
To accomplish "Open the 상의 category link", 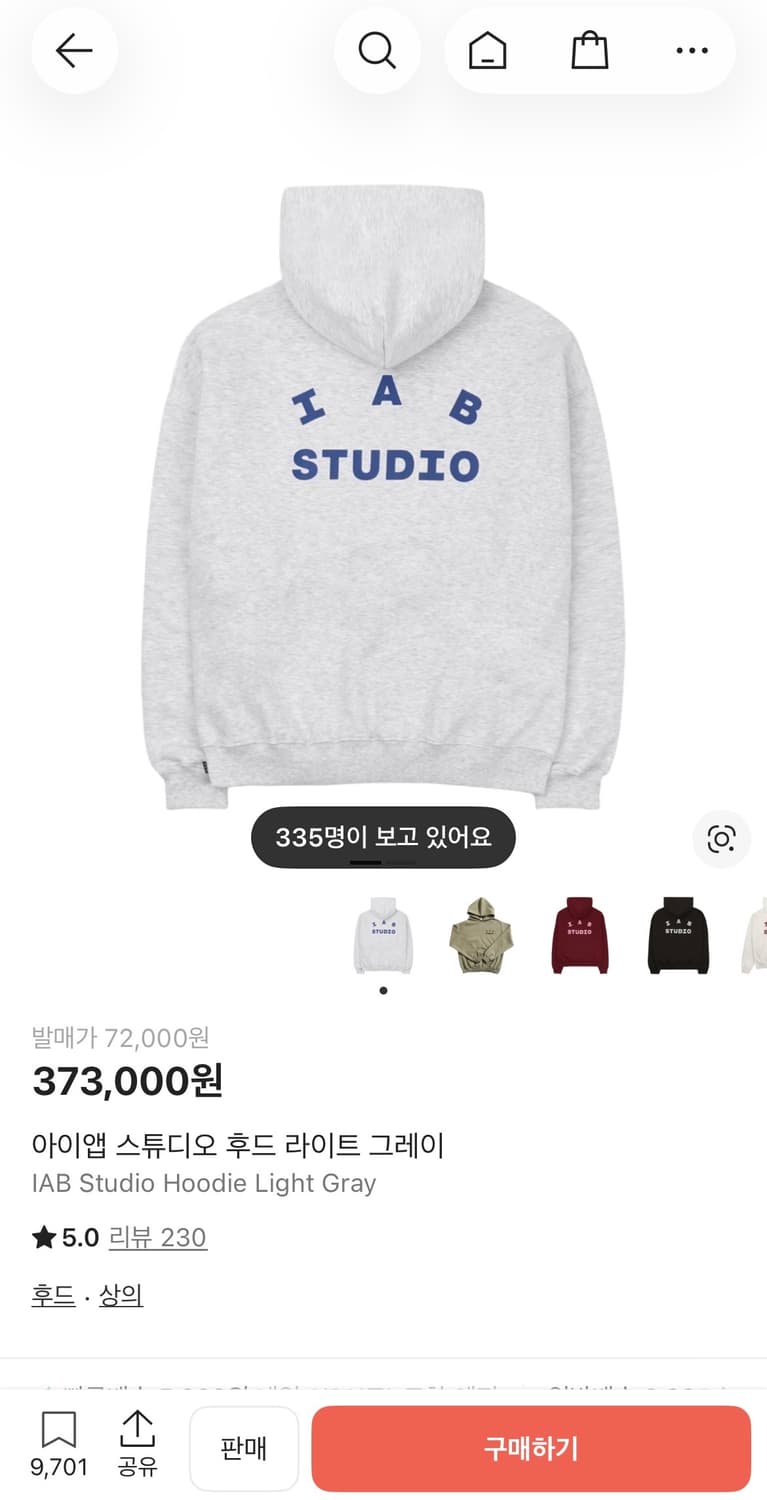I will pyautogui.click(x=121, y=1296).
